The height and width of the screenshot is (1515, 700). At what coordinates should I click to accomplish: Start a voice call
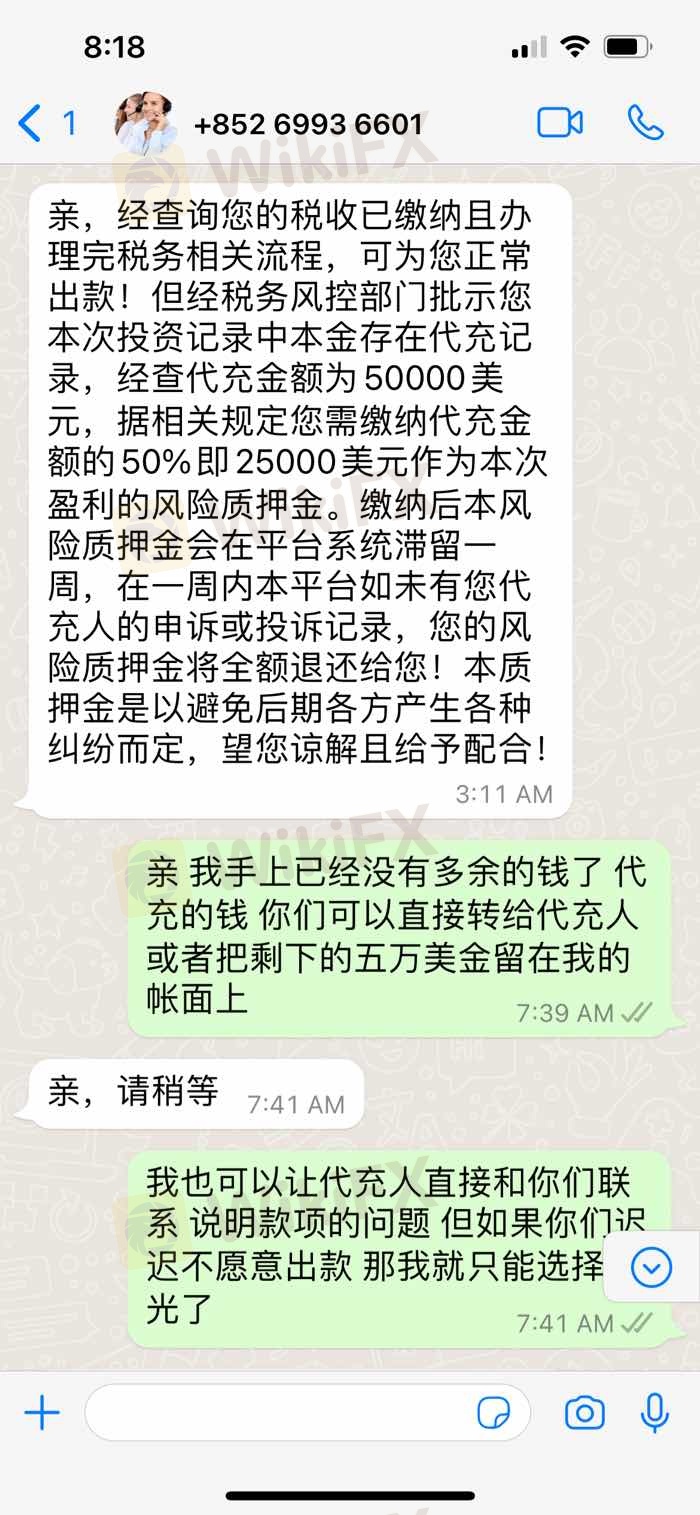tap(646, 123)
